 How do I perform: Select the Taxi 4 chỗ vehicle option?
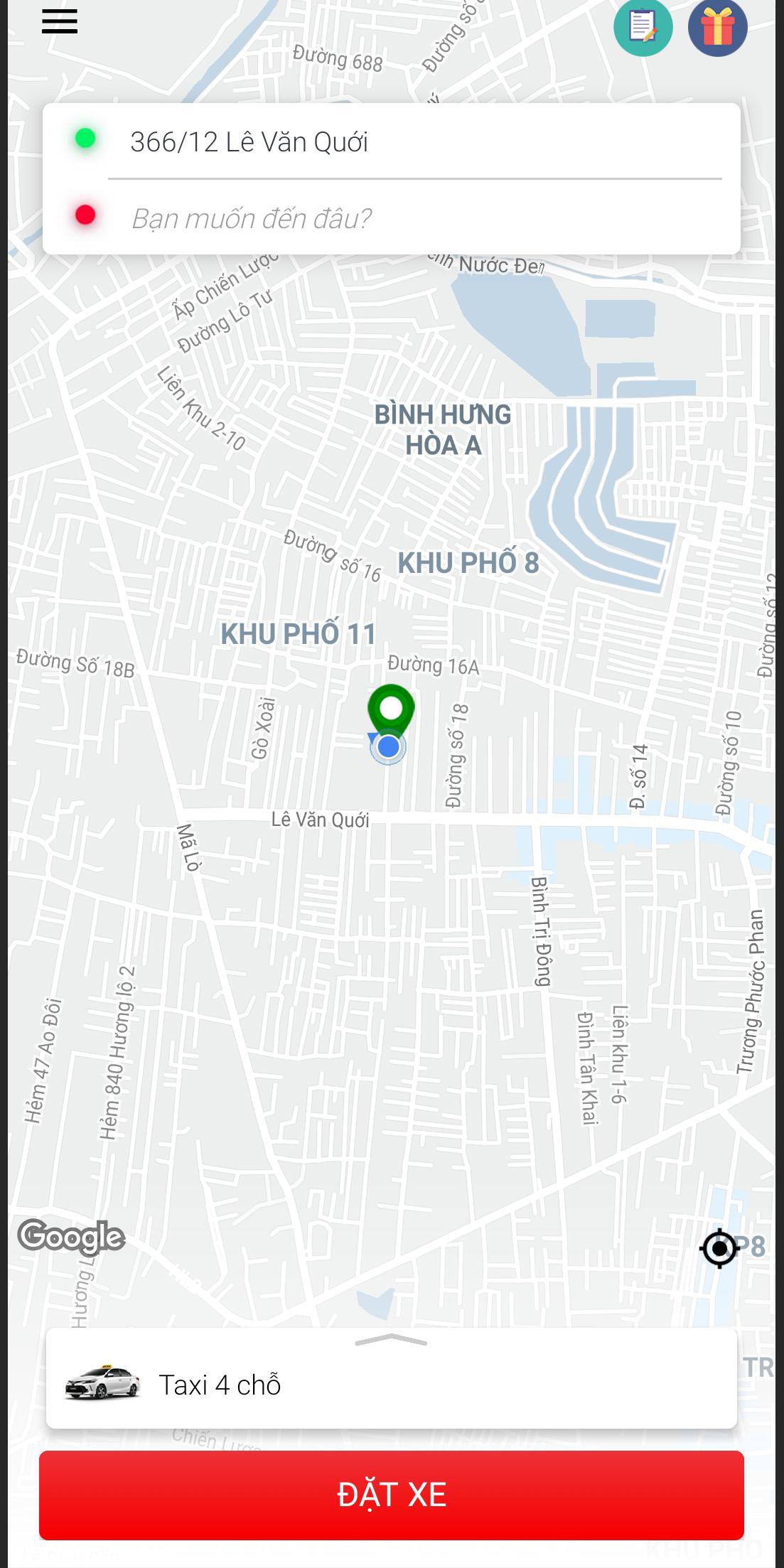point(392,1385)
